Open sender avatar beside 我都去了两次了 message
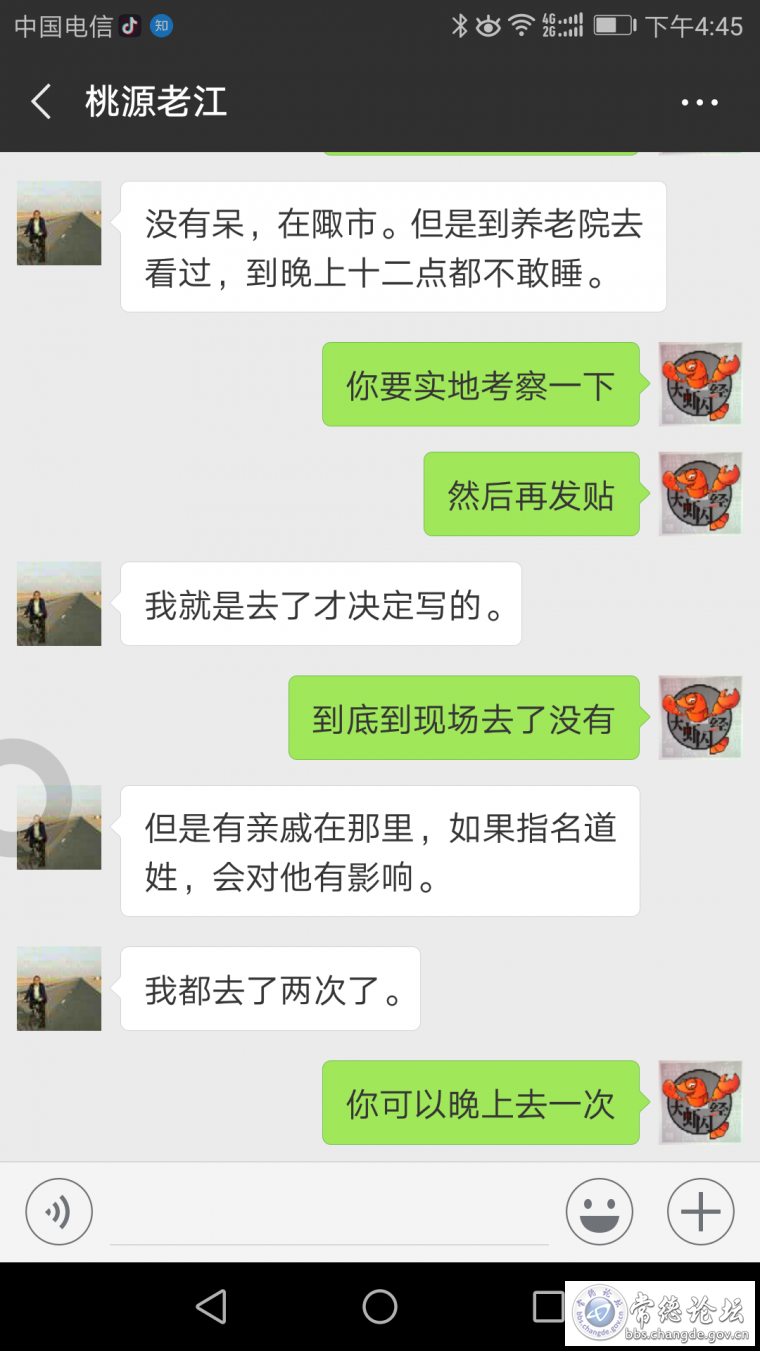Screen dimensions: 760x1351 tap(59, 988)
